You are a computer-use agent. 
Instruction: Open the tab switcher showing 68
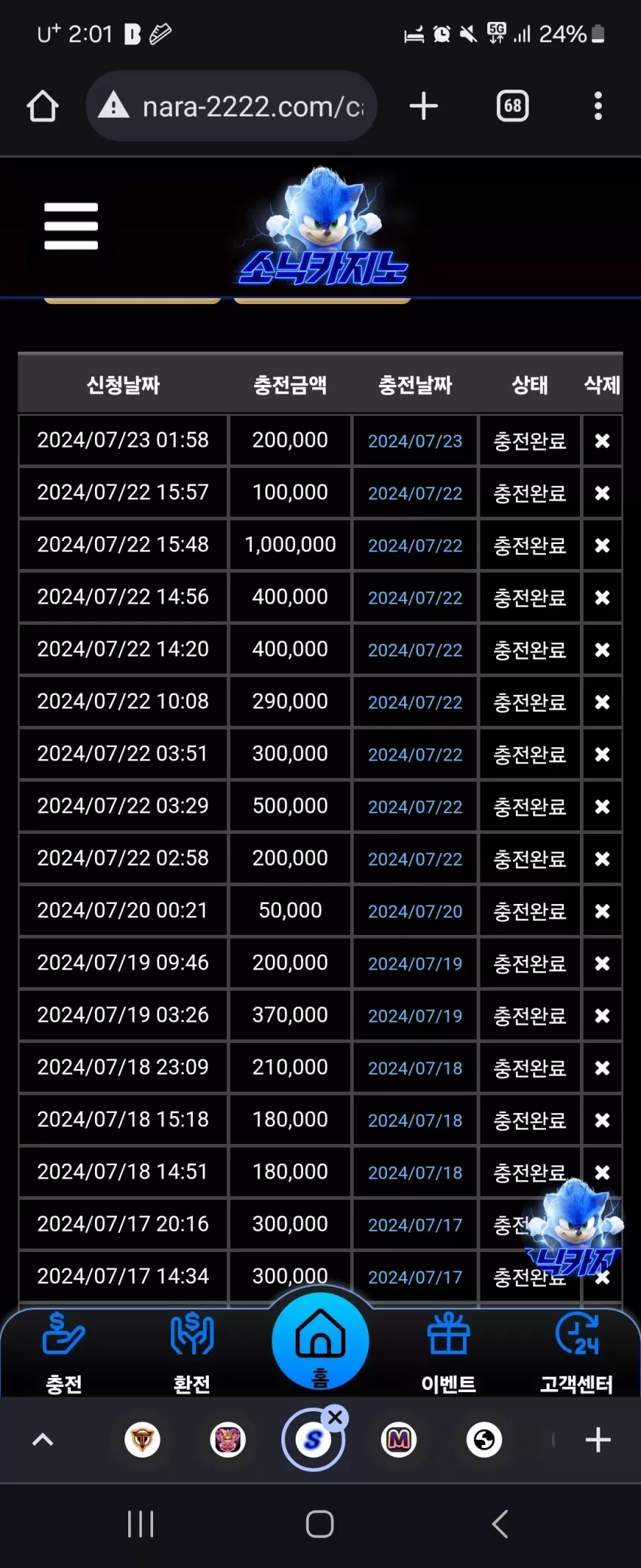[513, 106]
